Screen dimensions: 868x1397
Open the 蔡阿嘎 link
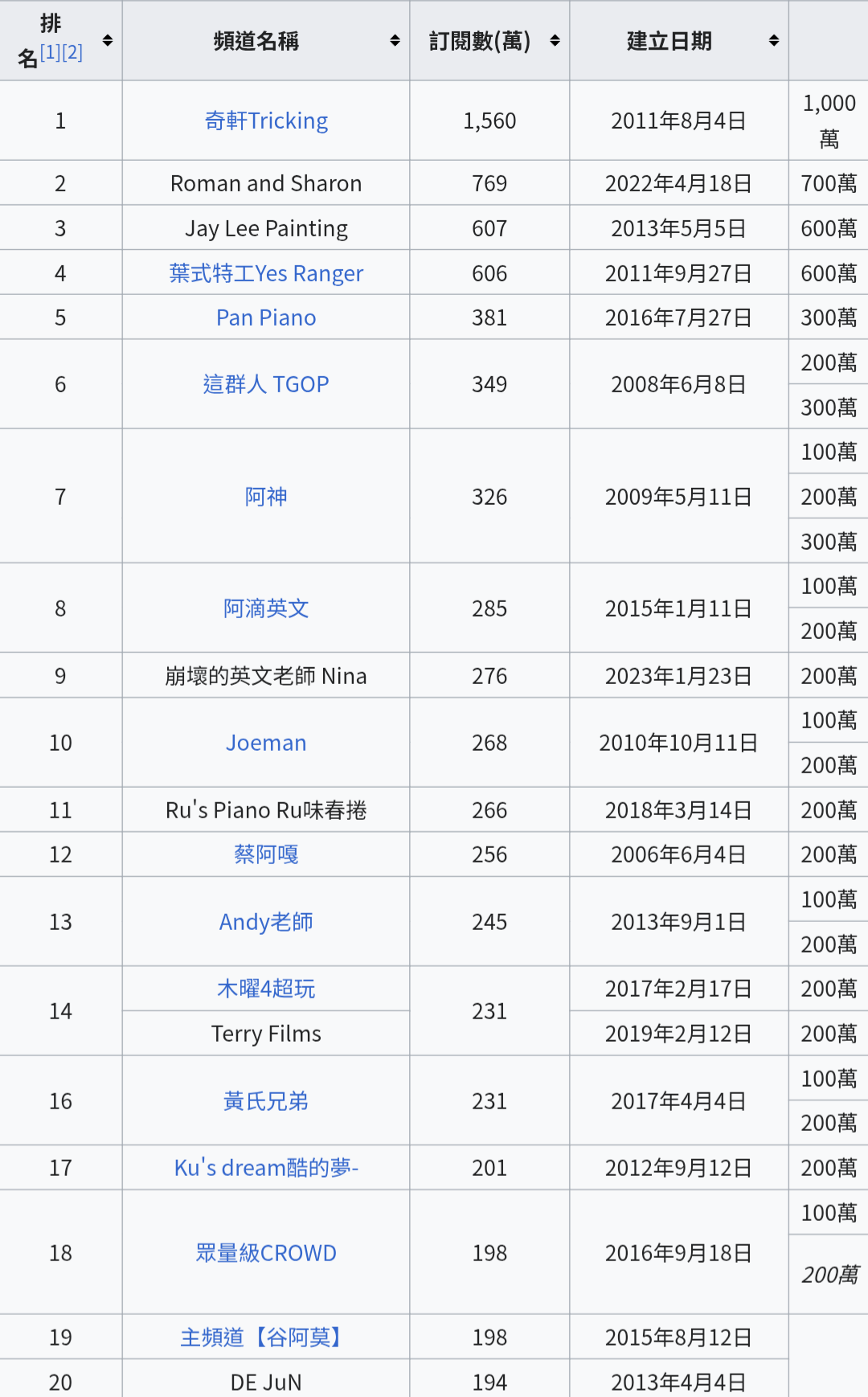pyautogui.click(x=266, y=854)
